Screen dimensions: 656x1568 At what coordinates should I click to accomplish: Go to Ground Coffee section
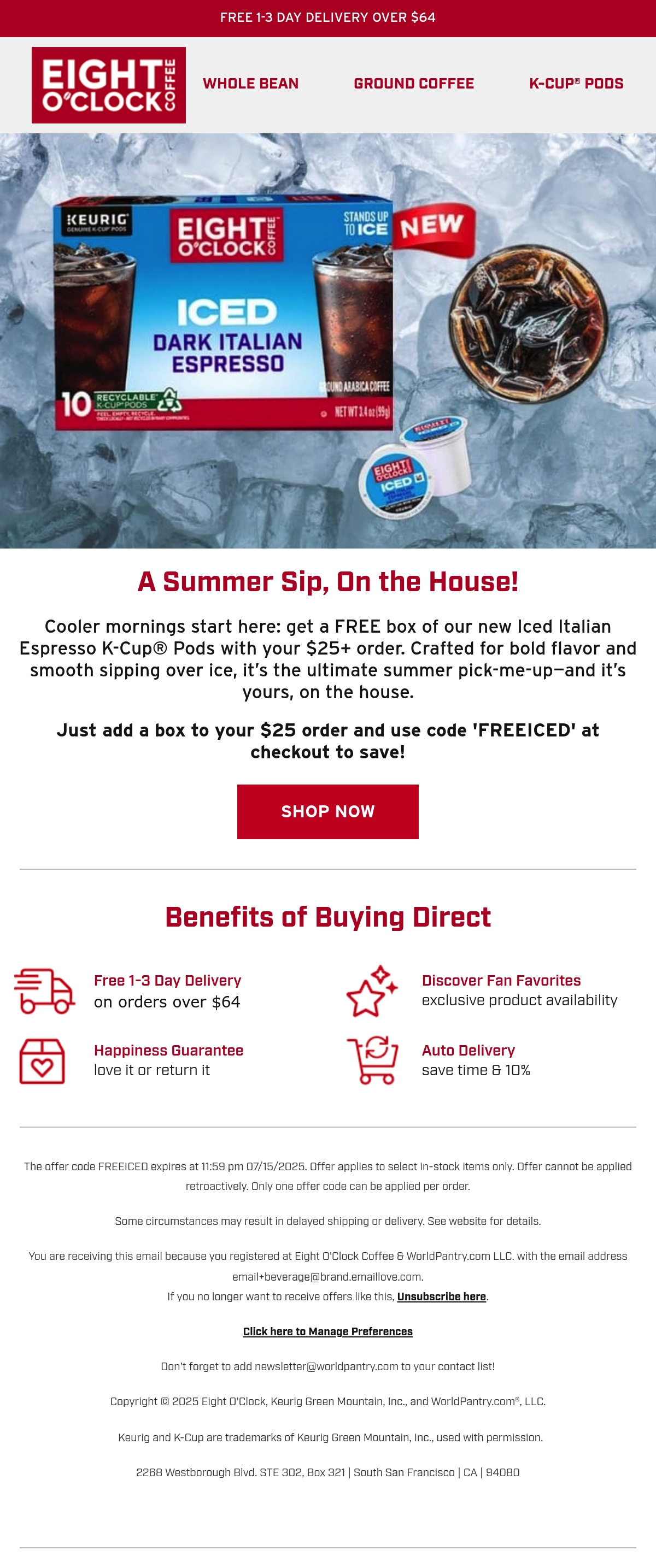(414, 84)
